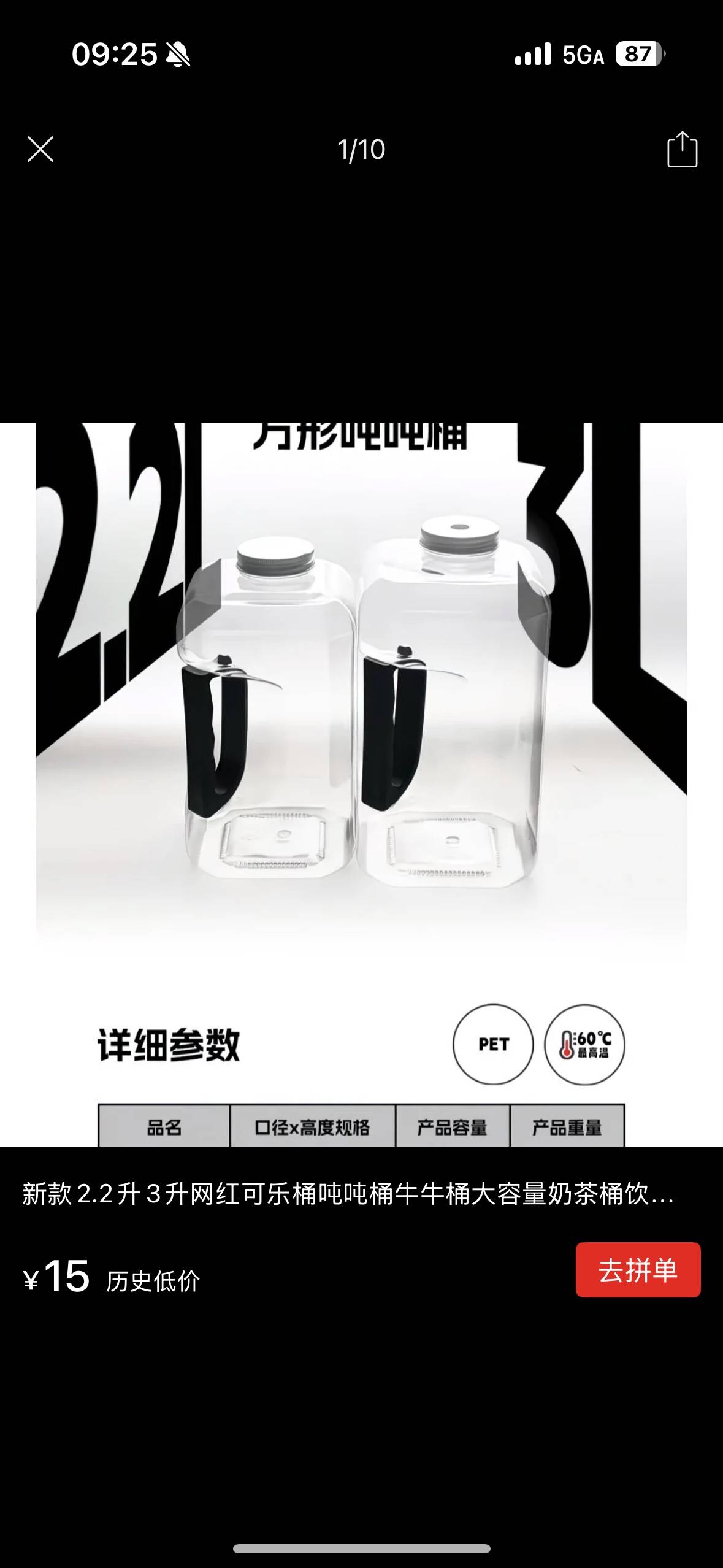Share this product image

(682, 149)
